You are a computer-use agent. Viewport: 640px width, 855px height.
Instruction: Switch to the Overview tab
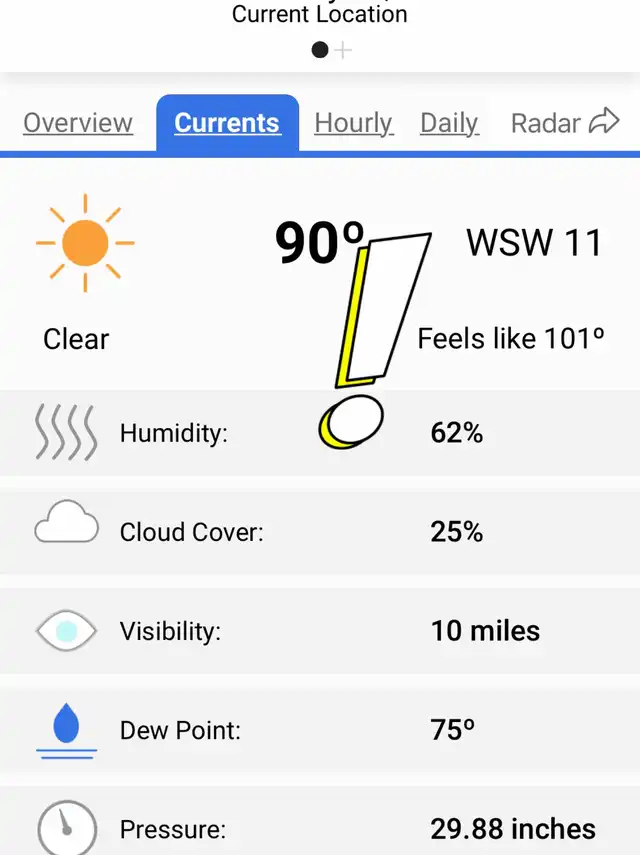tap(78, 123)
